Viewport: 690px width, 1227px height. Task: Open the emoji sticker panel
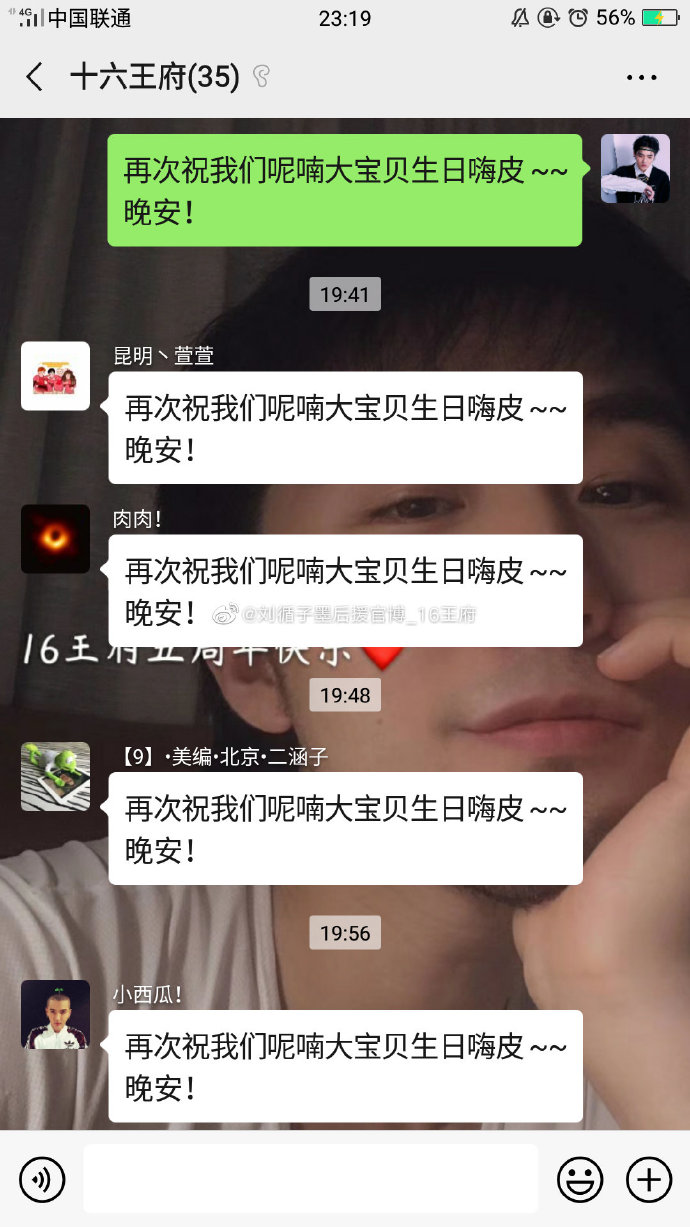coord(580,1180)
